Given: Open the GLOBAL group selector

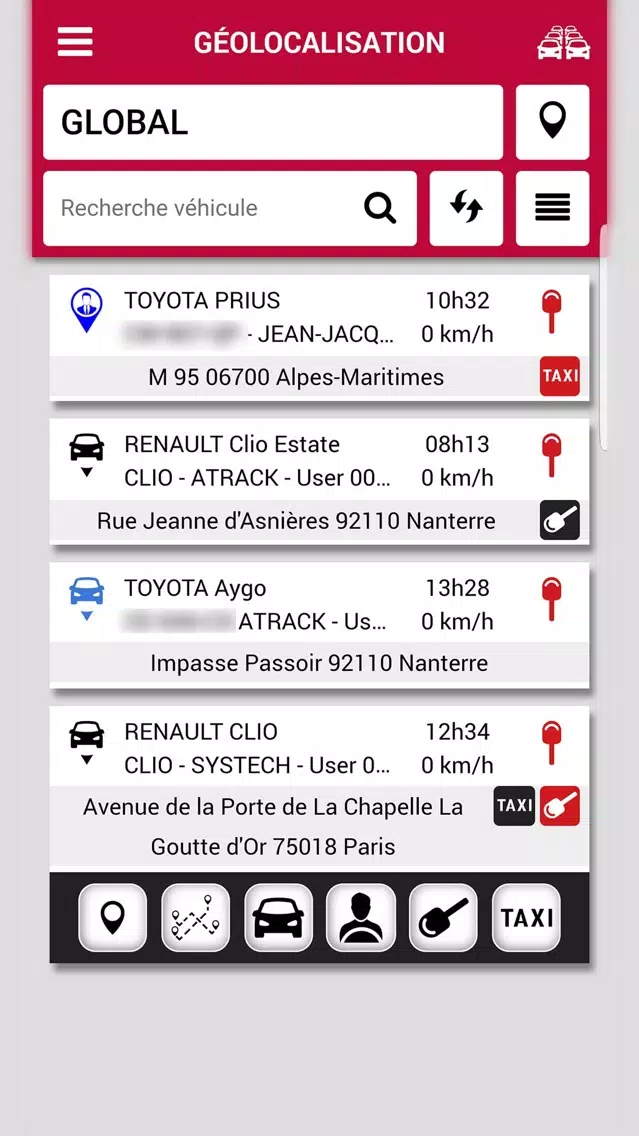Looking at the screenshot, I should (273, 122).
